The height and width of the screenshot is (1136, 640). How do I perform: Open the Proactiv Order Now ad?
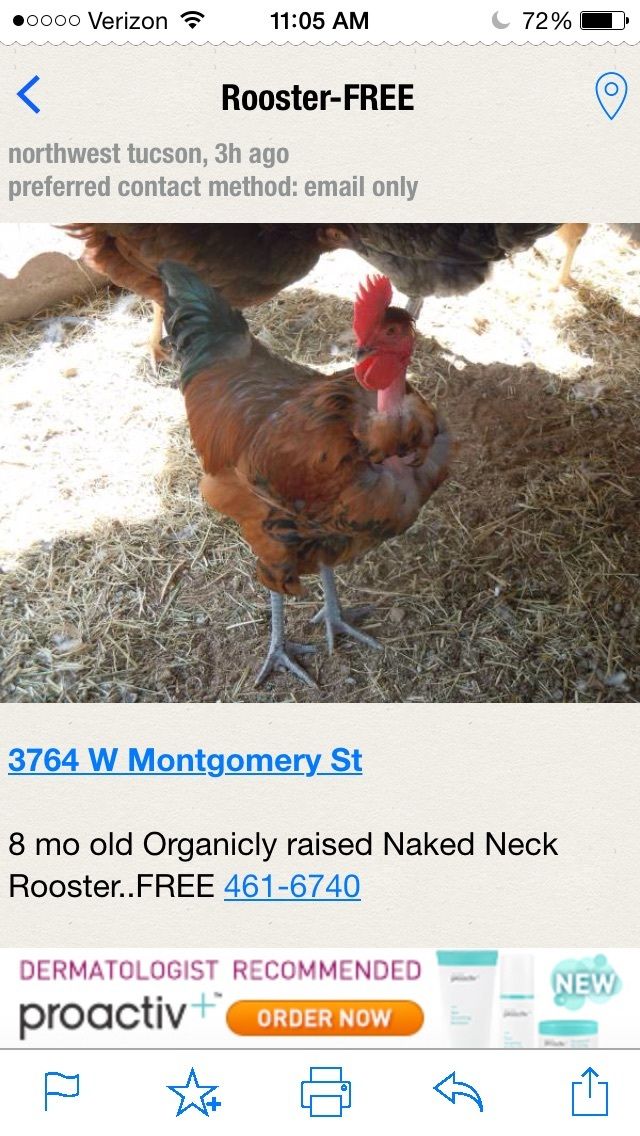[x=325, y=1018]
